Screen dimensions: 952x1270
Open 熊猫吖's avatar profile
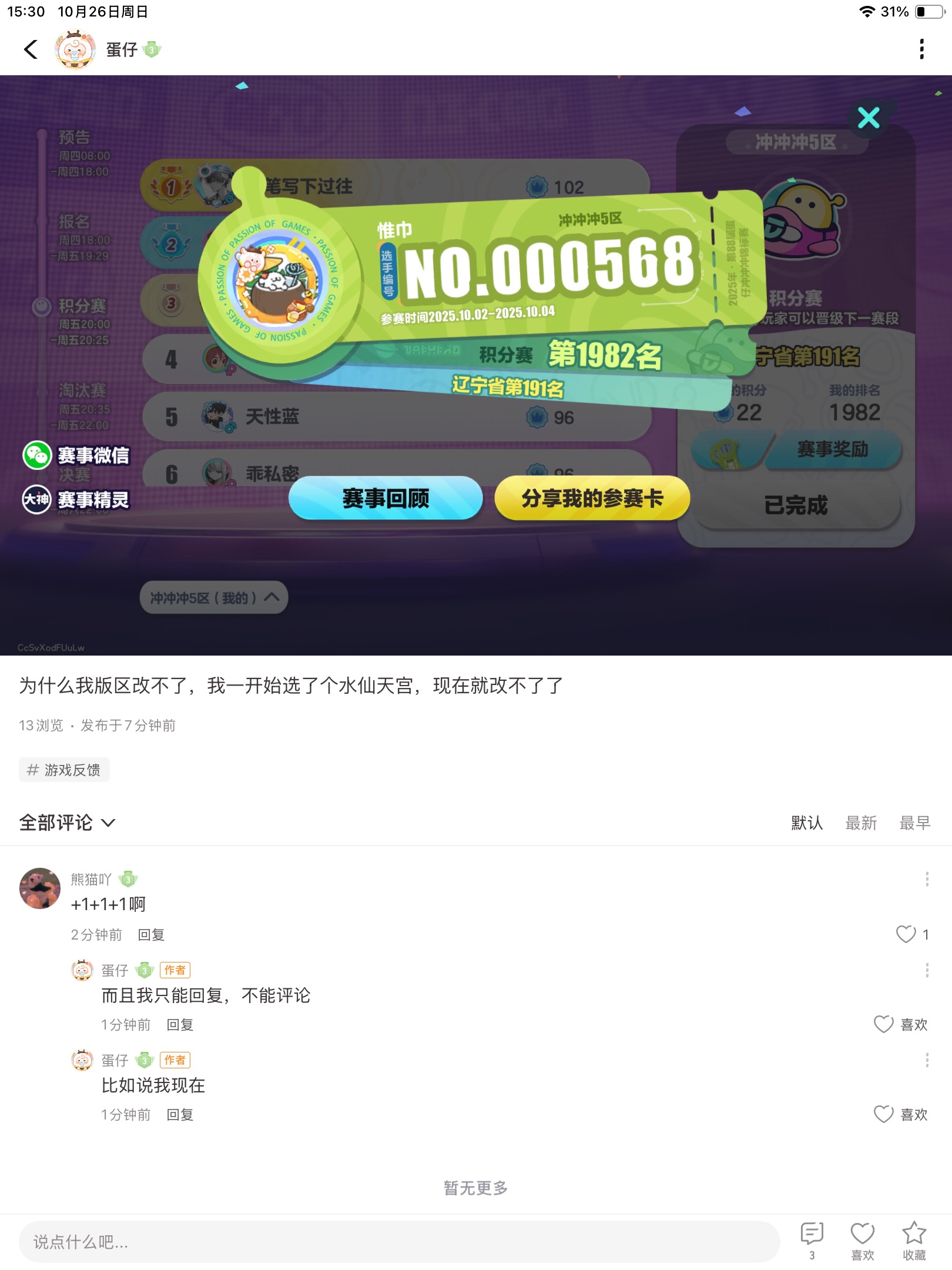(40, 888)
